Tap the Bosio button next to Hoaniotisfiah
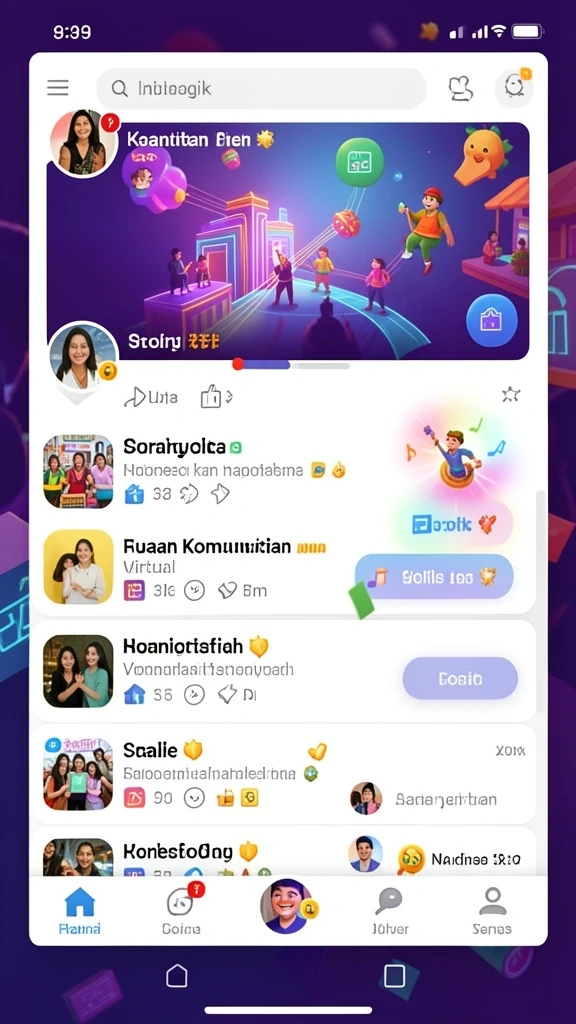 [460, 679]
